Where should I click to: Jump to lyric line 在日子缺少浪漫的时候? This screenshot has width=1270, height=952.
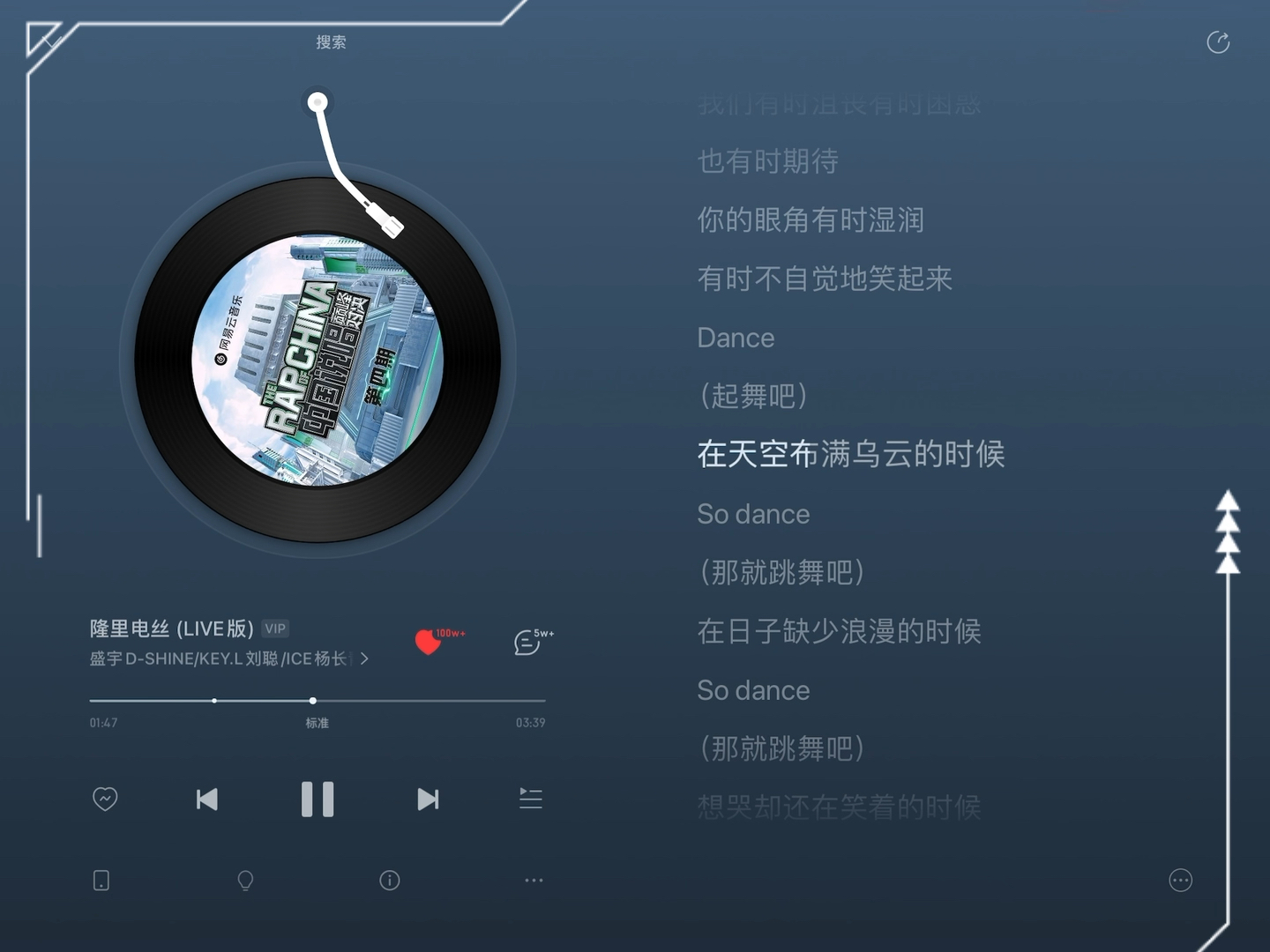coord(839,631)
